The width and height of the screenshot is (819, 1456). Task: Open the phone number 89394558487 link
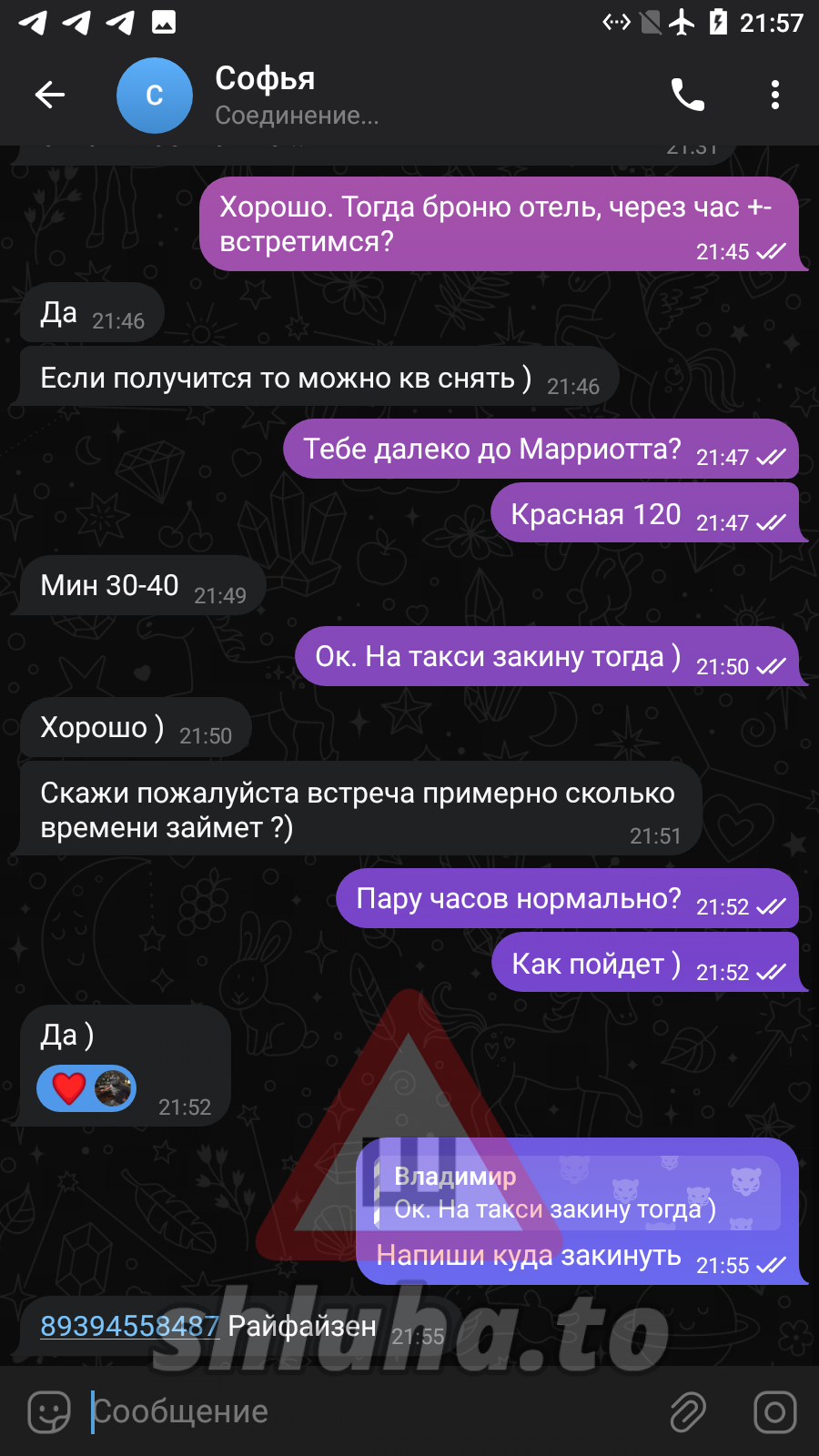(129, 1326)
